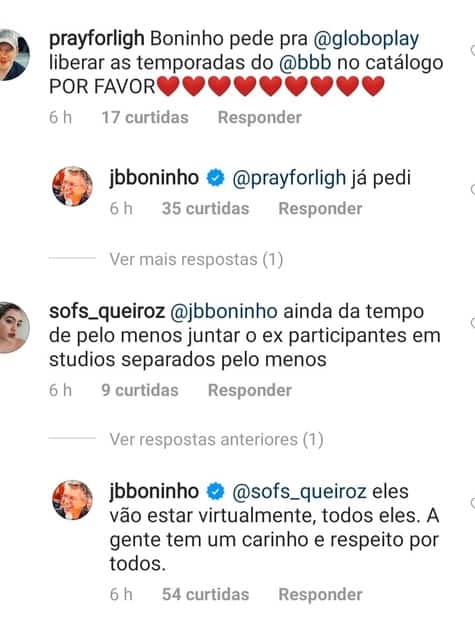
Task: View the 17 curtidas on prayforligh's comment
Action: click(145, 118)
